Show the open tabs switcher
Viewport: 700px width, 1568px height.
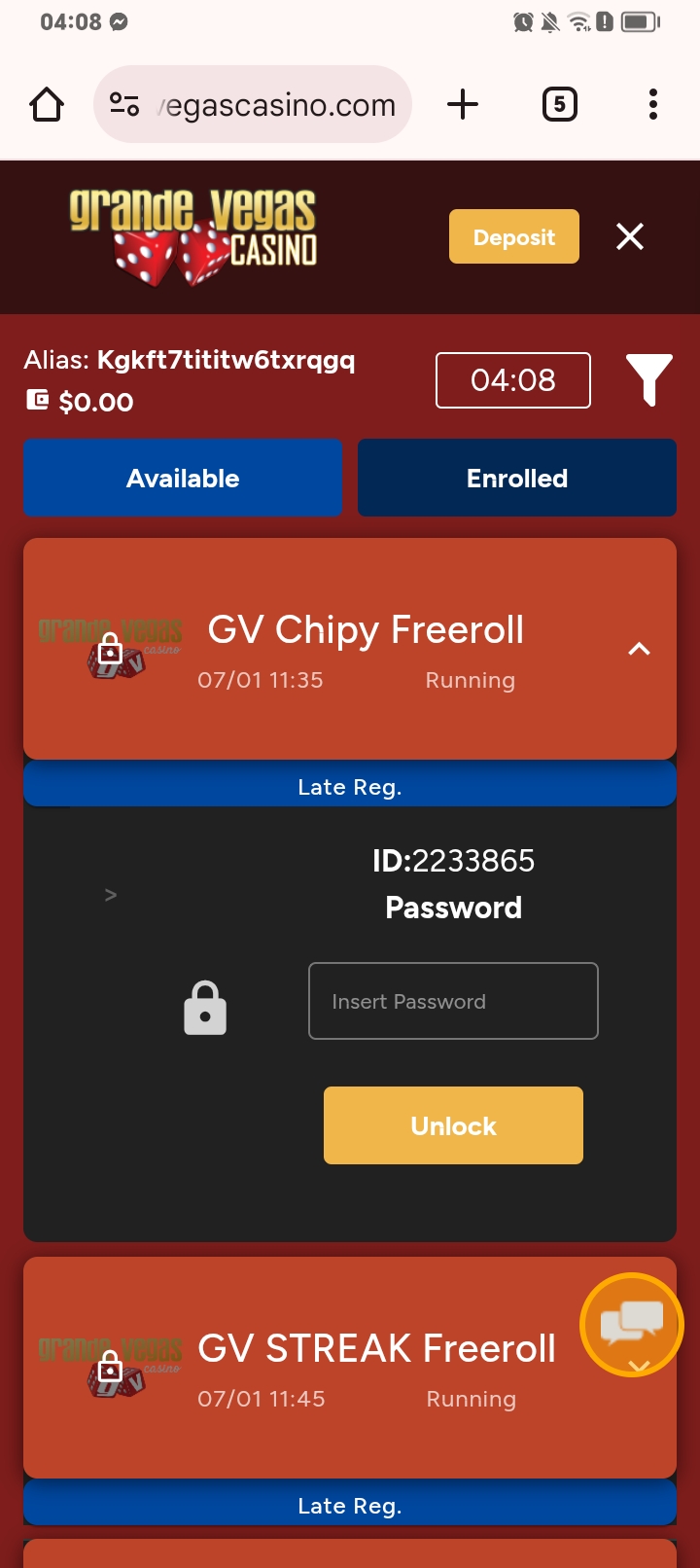pyautogui.click(x=559, y=104)
